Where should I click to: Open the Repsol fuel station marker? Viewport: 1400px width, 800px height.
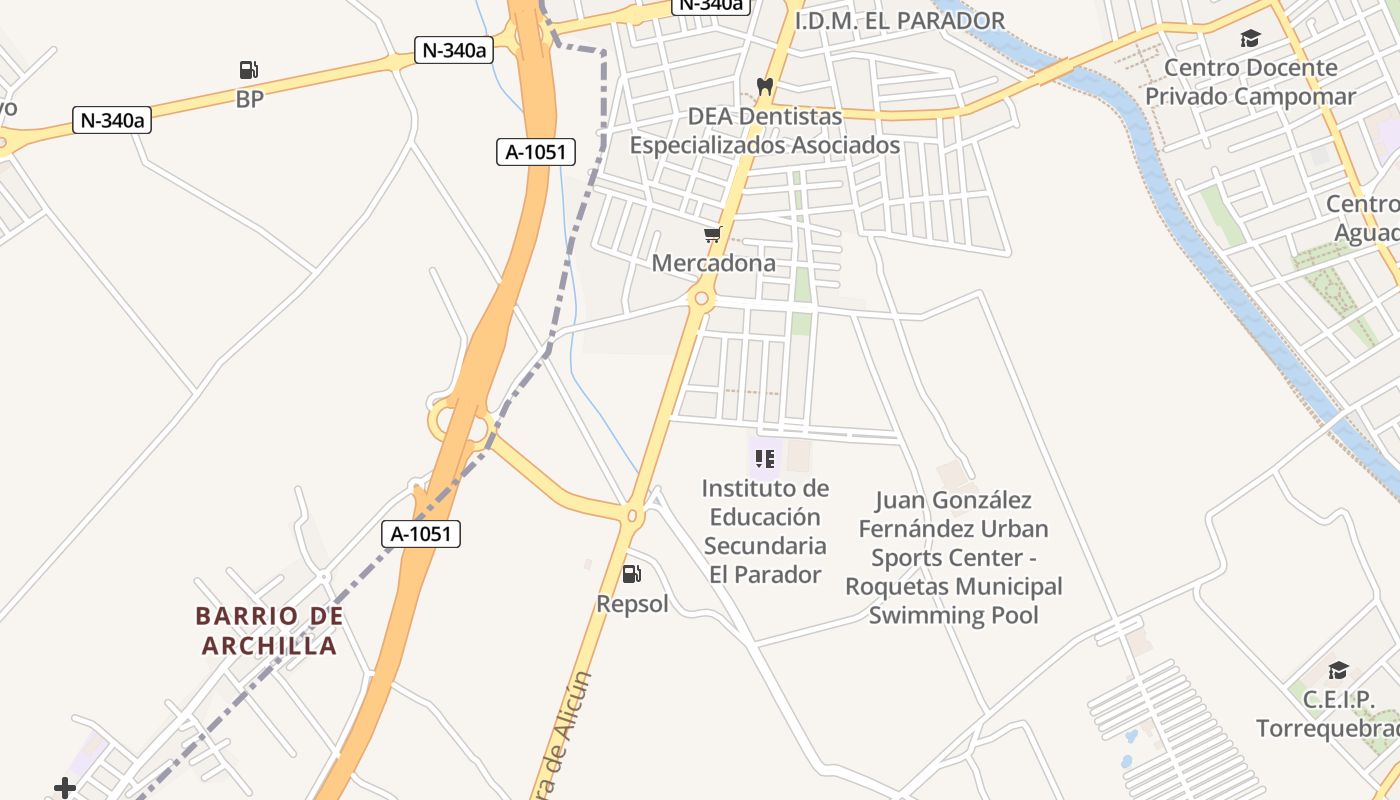(x=632, y=574)
